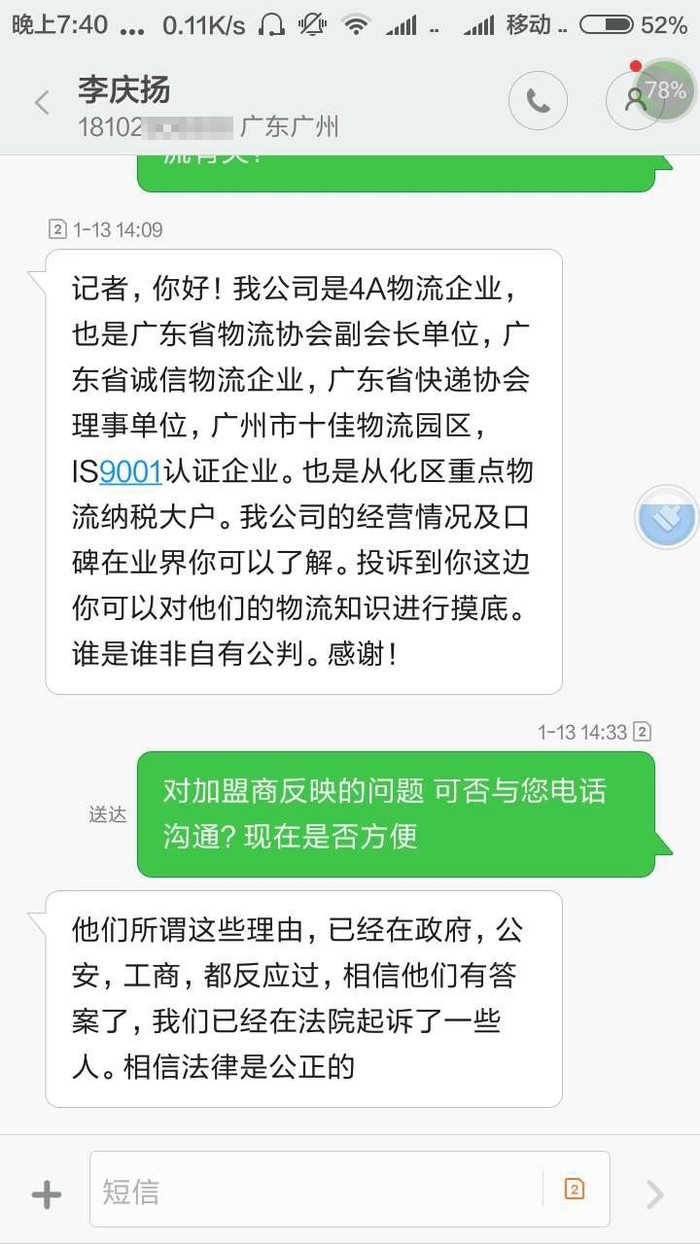Screen dimensions: 700x1244
Task: Tap the floating blue assistant ball
Action: [668, 516]
